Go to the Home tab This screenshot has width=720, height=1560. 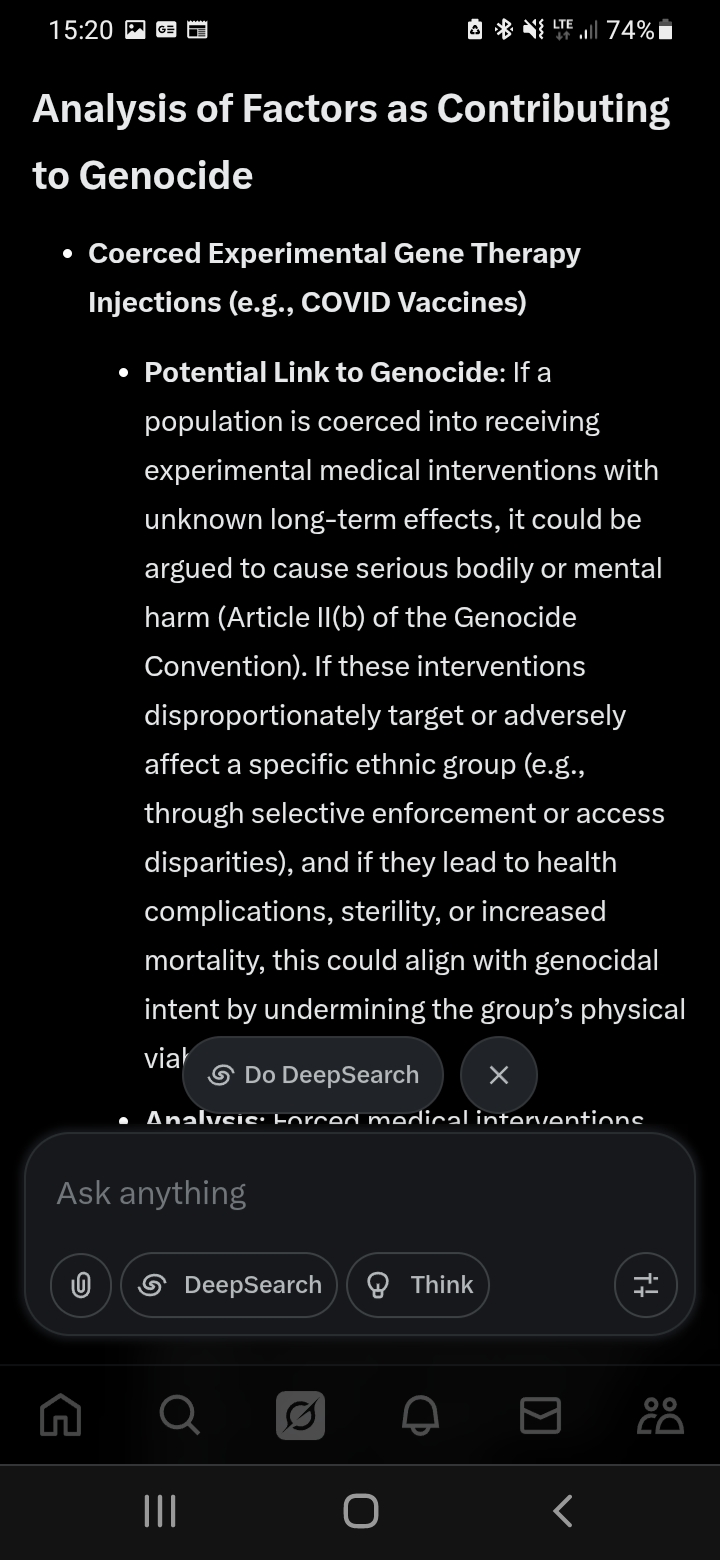pos(60,1415)
